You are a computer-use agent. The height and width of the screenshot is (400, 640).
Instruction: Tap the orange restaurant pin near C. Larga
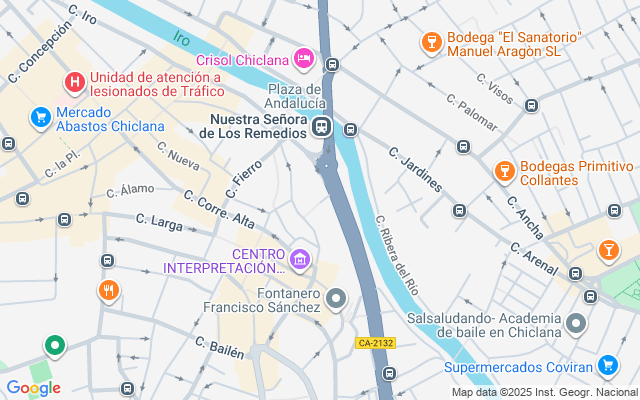coord(109,291)
